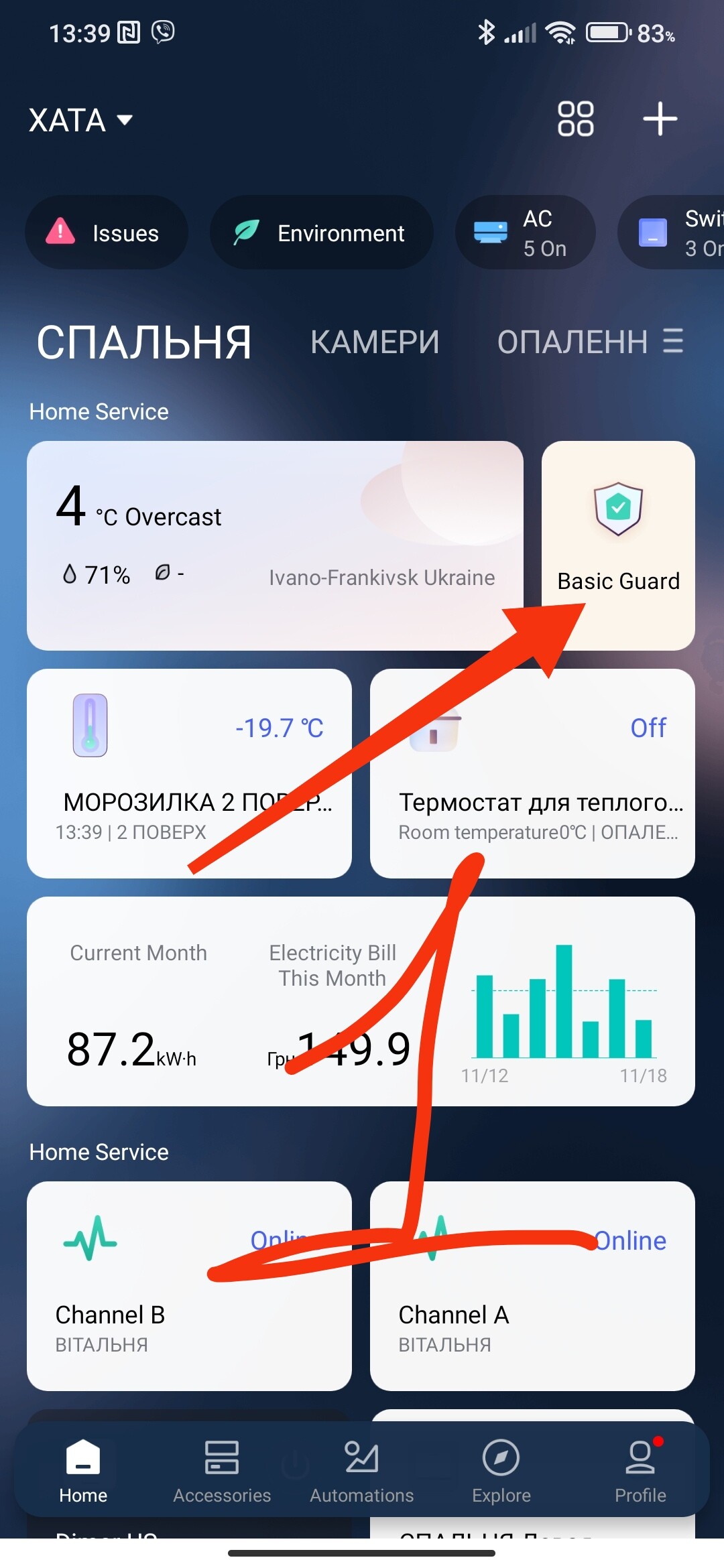This screenshot has height=1568, width=724.
Task: Open the Environment chip
Action: pos(322,233)
